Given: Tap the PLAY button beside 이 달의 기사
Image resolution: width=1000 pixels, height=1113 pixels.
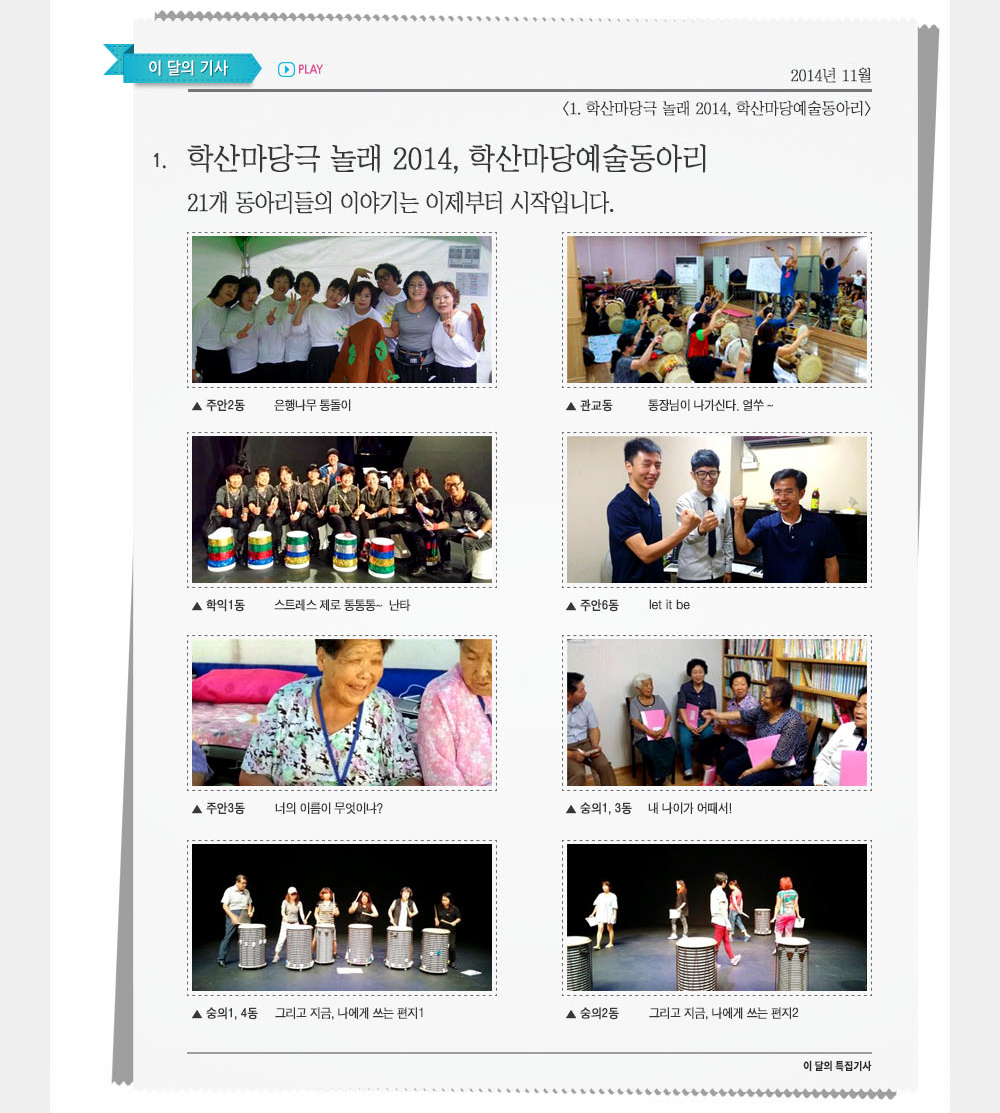Looking at the screenshot, I should pyautogui.click(x=301, y=69).
